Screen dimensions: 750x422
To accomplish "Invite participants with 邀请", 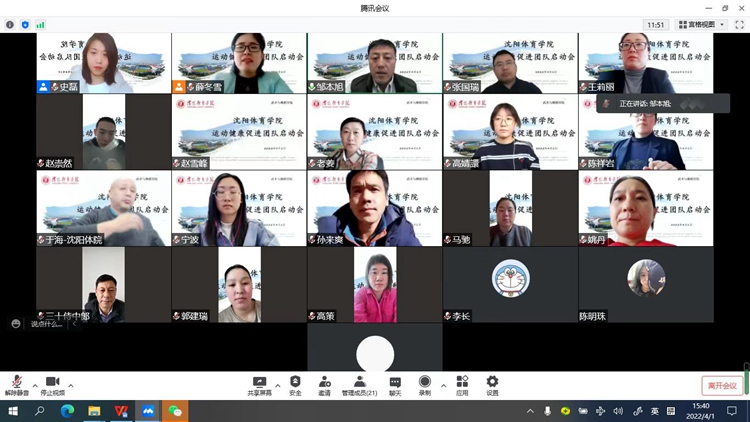I will pos(325,385).
